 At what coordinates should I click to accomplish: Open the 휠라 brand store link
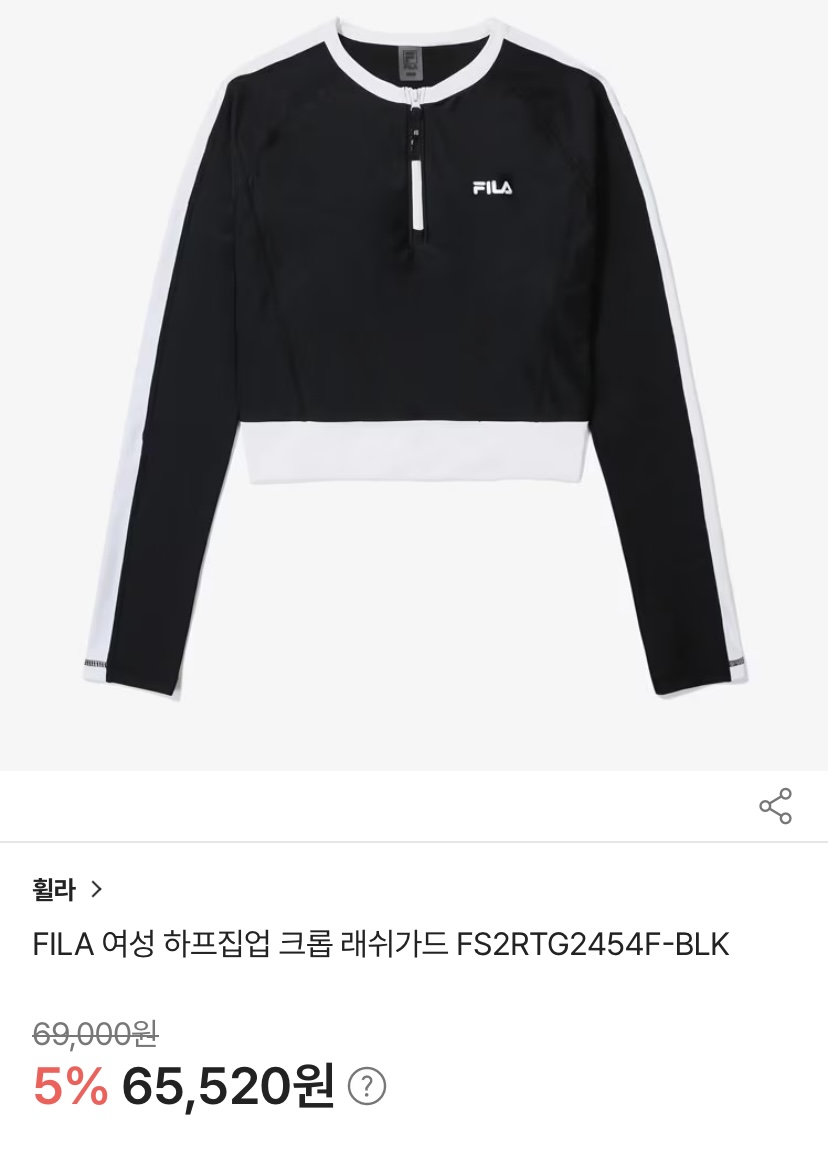click(x=68, y=889)
